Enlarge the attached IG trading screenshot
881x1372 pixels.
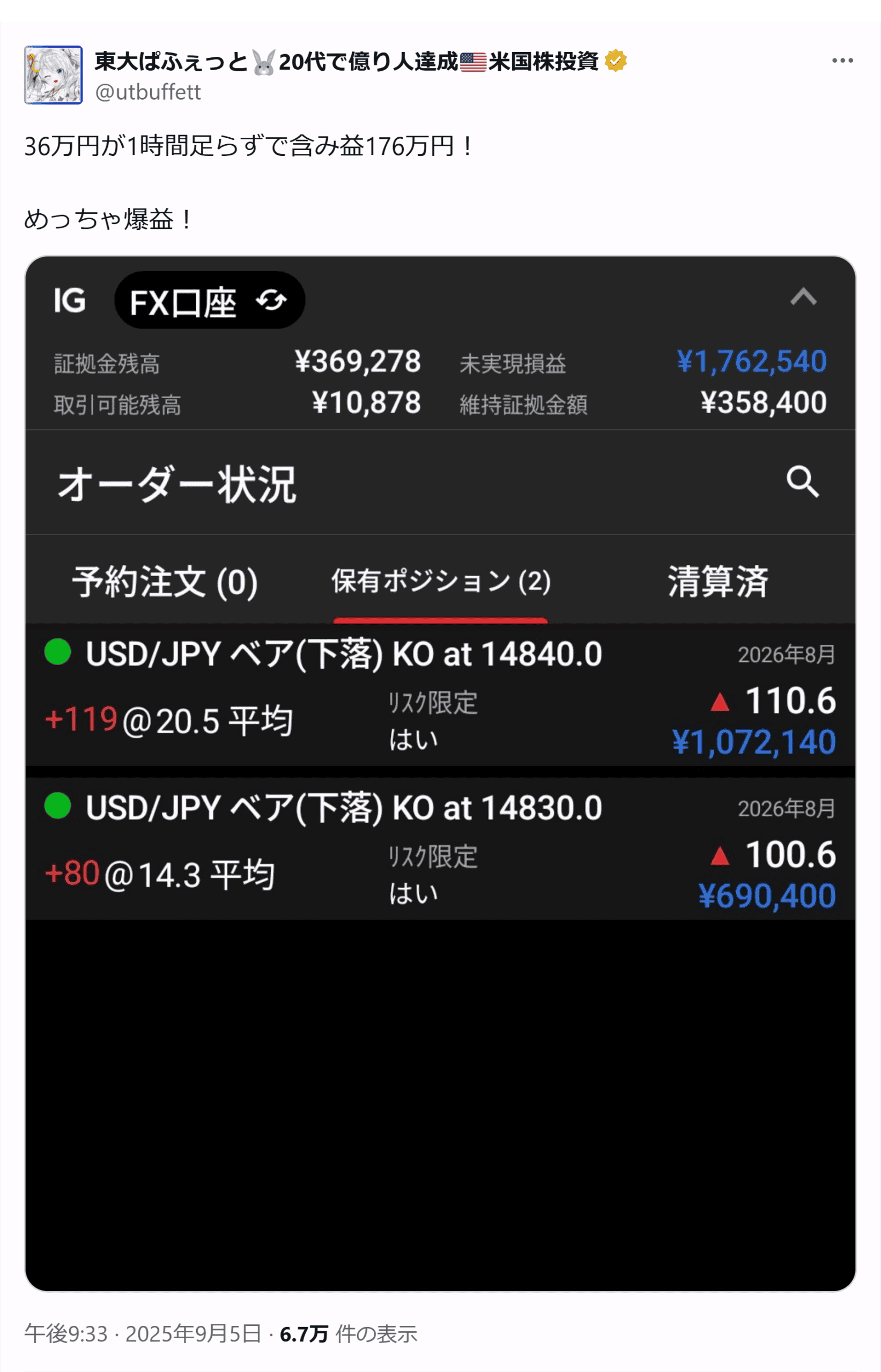(x=440, y=772)
